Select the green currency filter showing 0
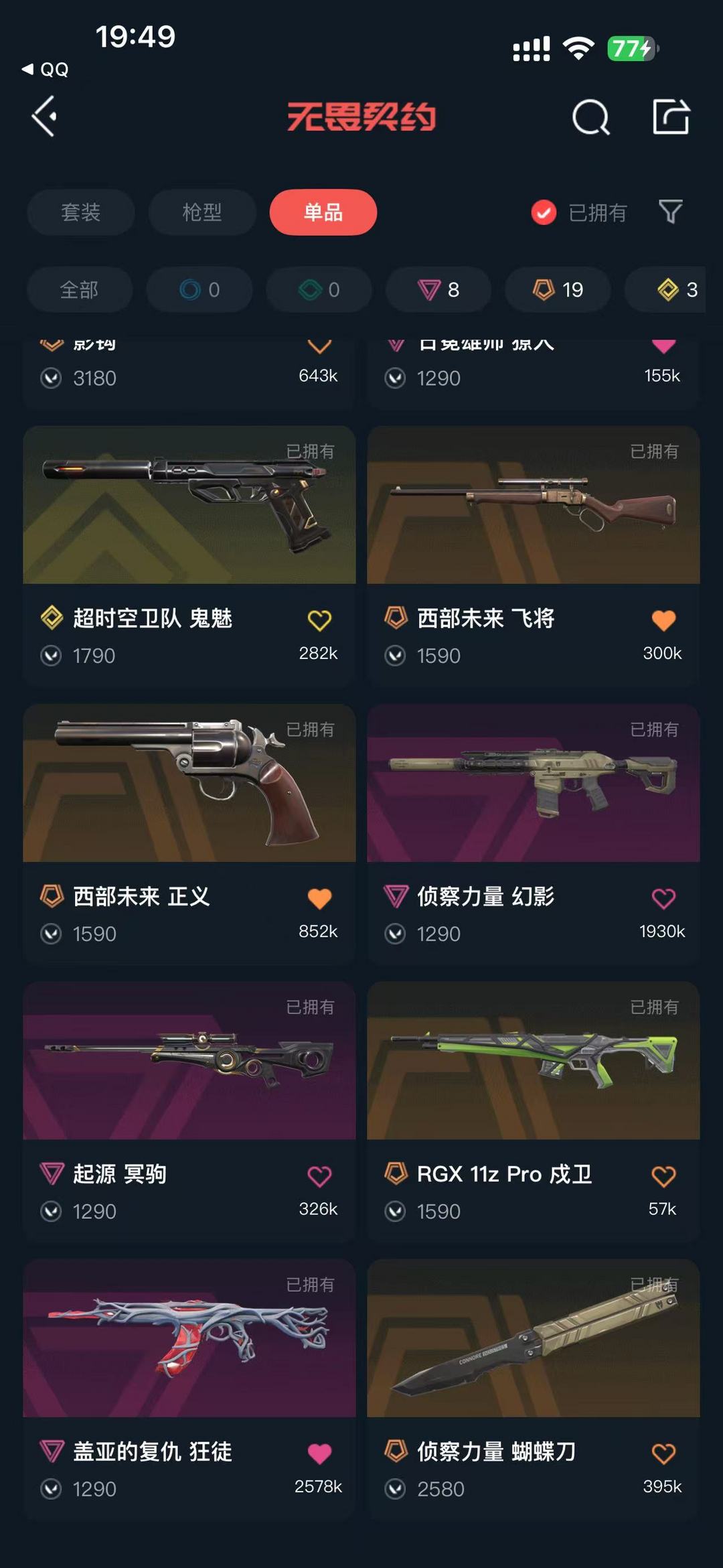Image resolution: width=723 pixels, height=1568 pixels. tap(318, 289)
